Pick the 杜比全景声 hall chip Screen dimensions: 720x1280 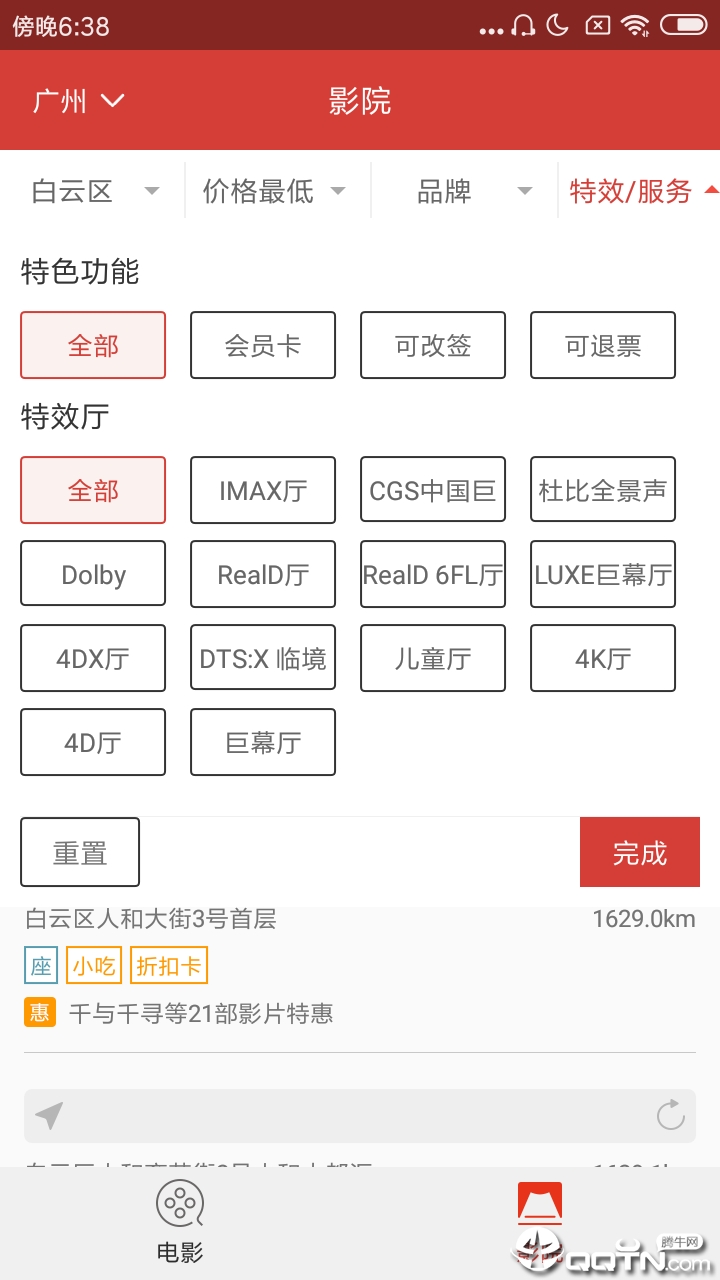click(603, 490)
